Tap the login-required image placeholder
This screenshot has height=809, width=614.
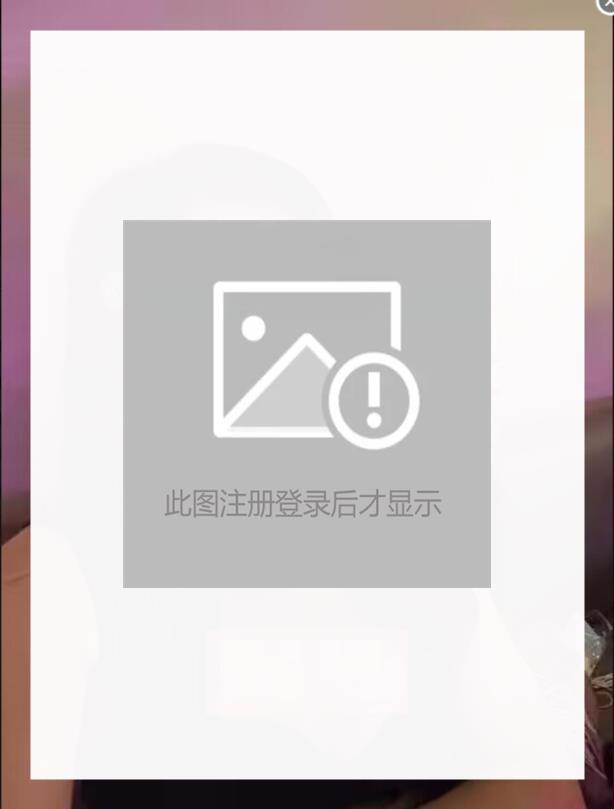click(306, 403)
